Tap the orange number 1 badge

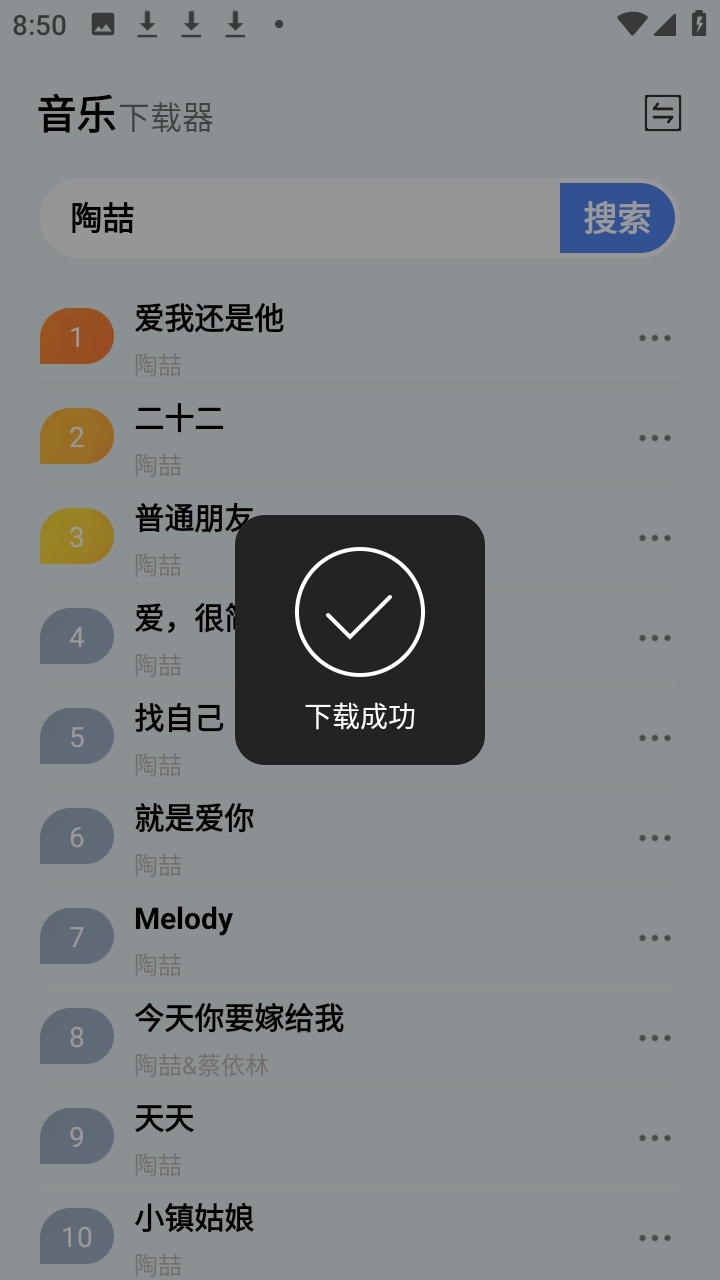pos(77,337)
